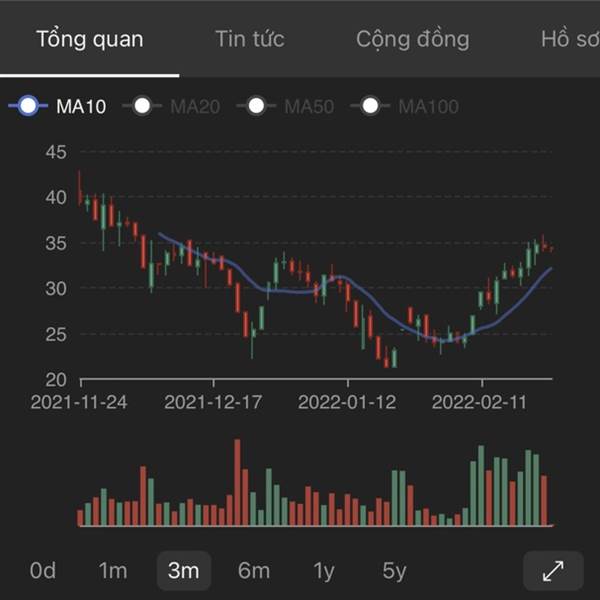Enable the MA50 indicator

point(285,106)
